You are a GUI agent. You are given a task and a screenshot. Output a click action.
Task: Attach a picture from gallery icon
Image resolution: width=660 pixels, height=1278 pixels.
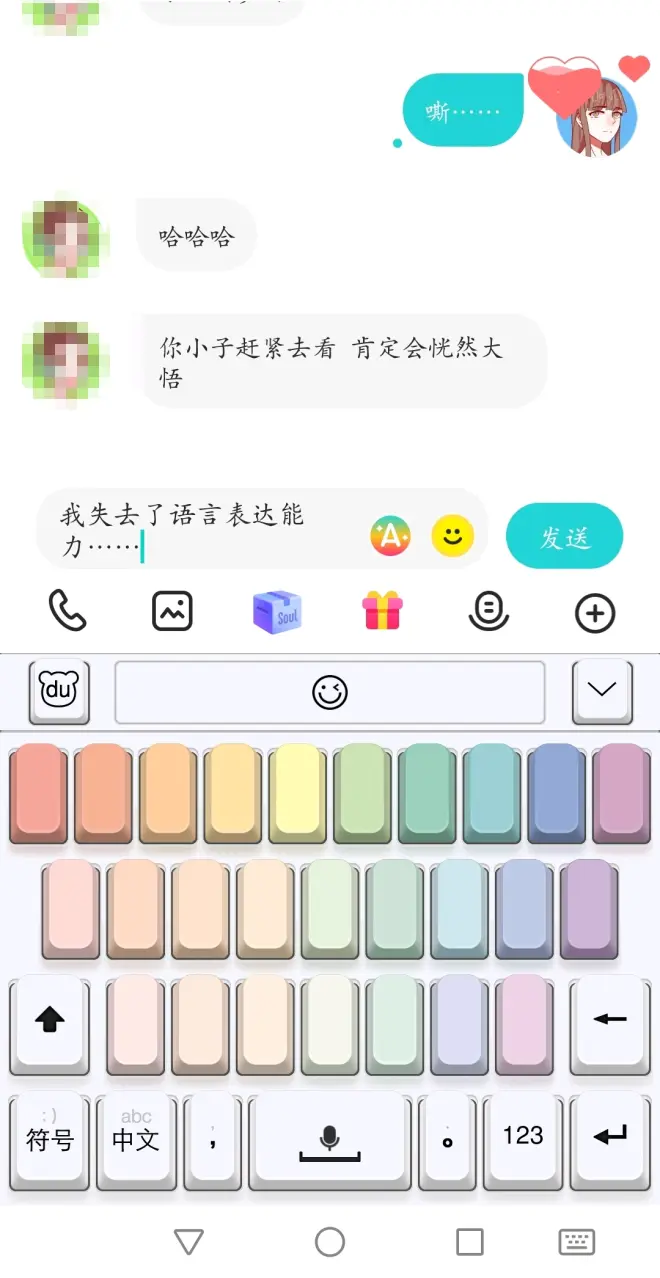click(x=172, y=611)
